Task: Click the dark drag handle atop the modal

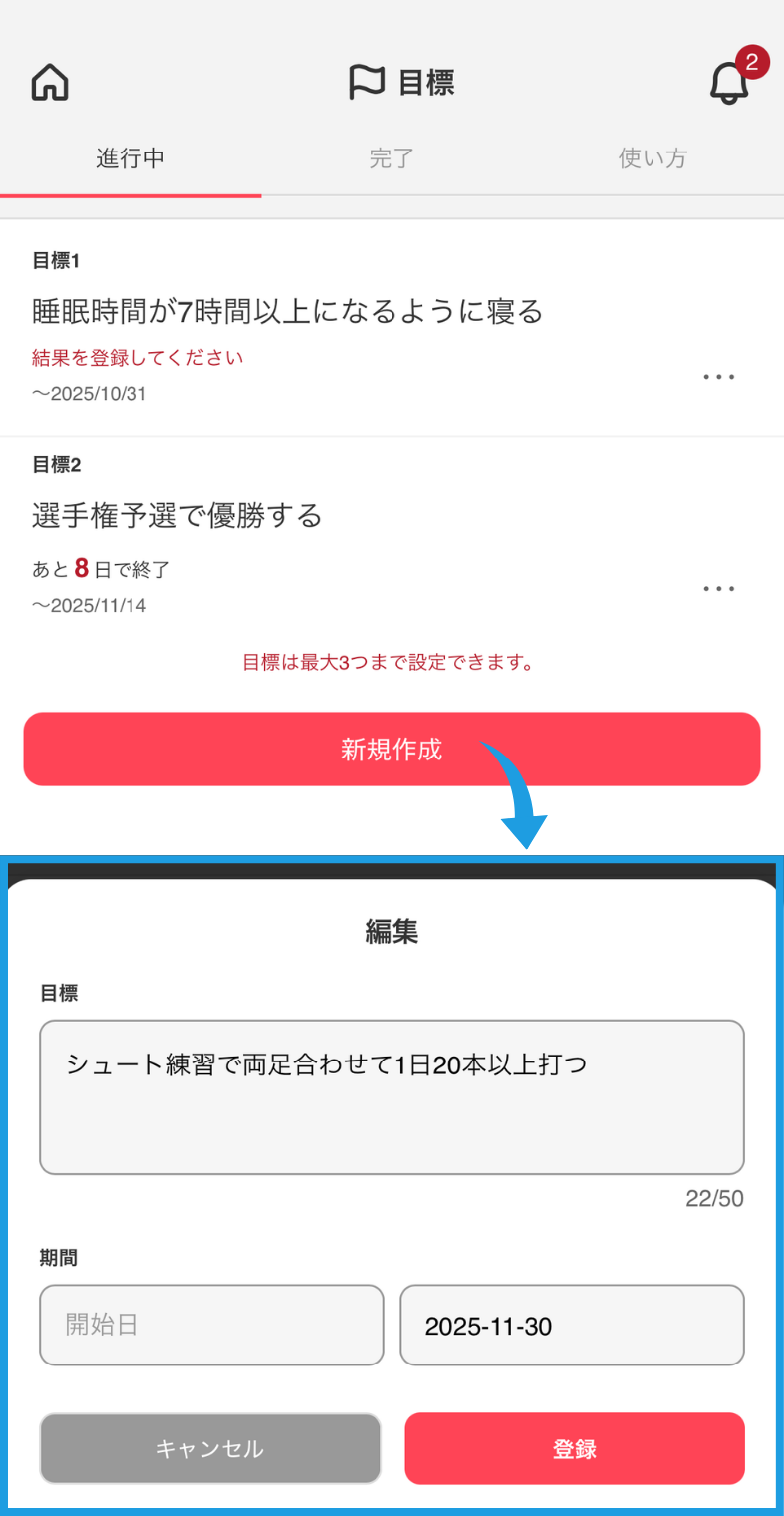Action: click(392, 872)
